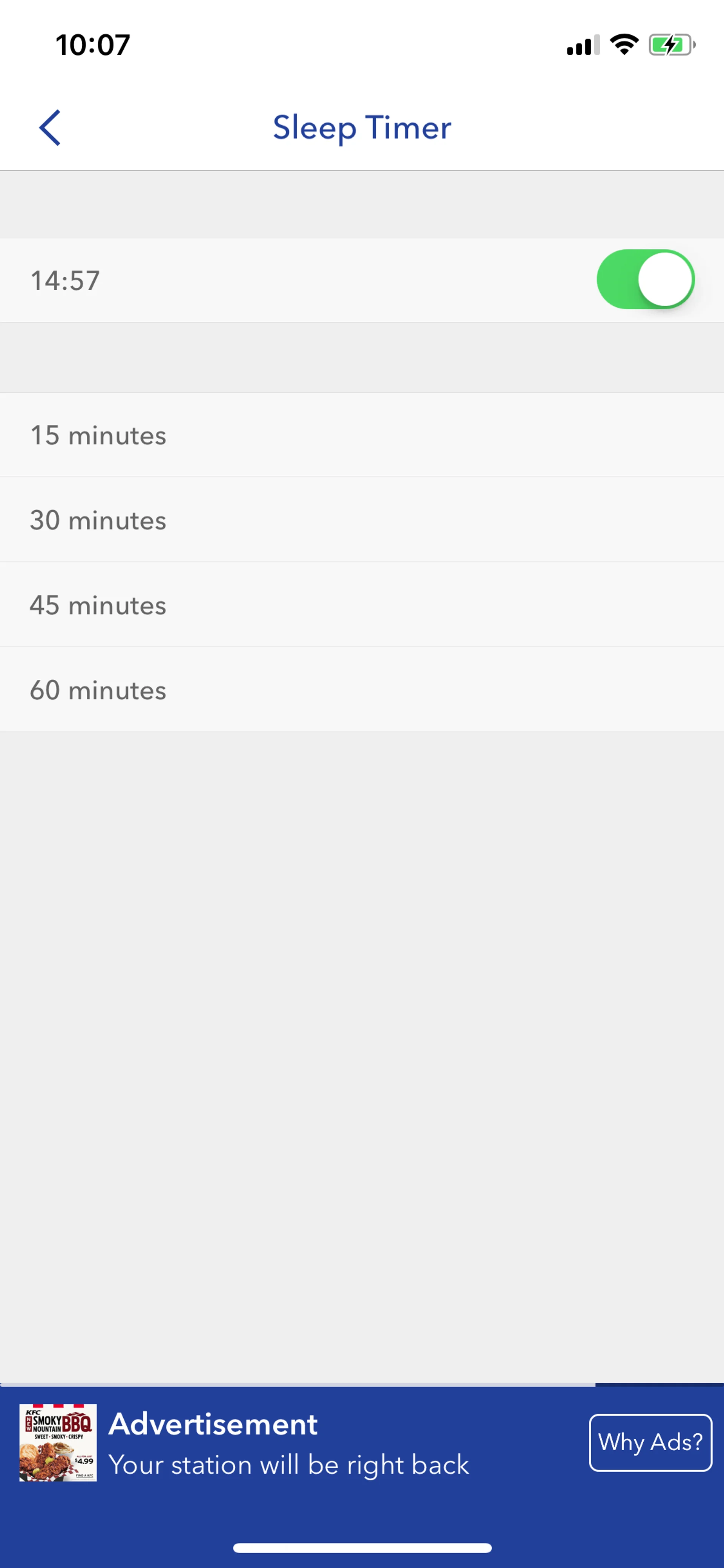Tap the Why Ads? button

650,1442
